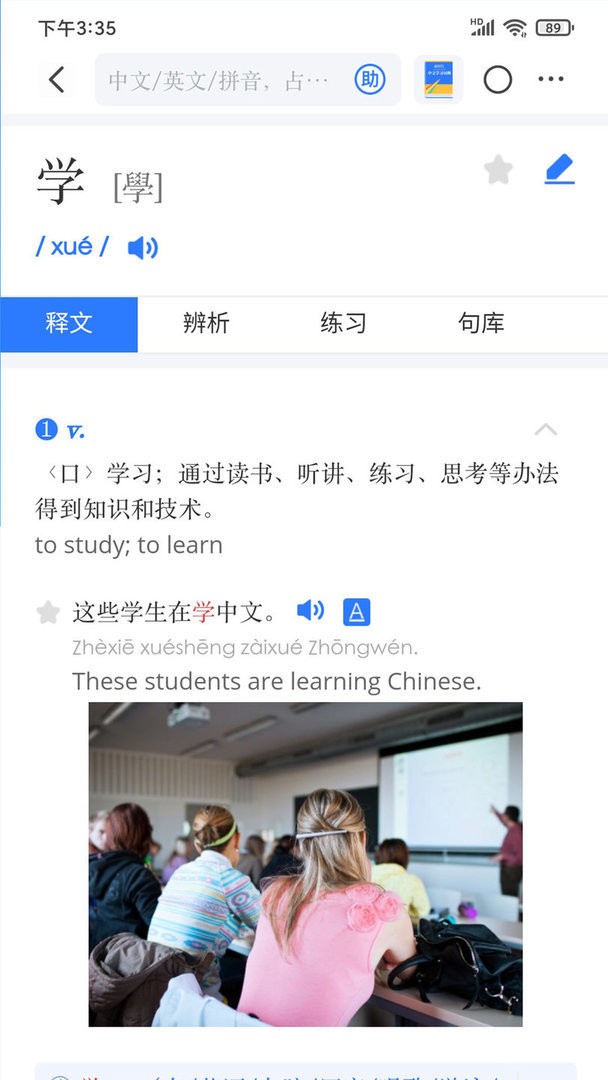This screenshot has height=1080, width=608.
Task: Switch to the 练习 tab
Action: click(x=343, y=323)
